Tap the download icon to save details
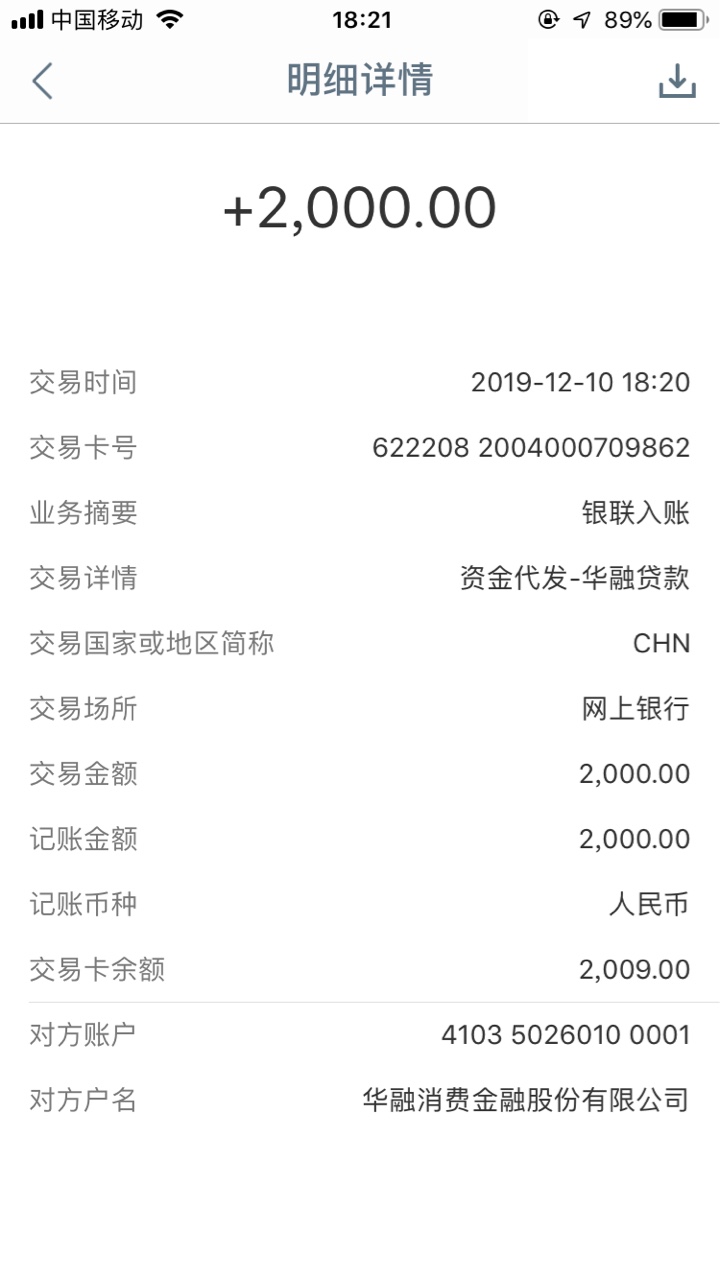The width and height of the screenshot is (720, 1280). point(677,81)
